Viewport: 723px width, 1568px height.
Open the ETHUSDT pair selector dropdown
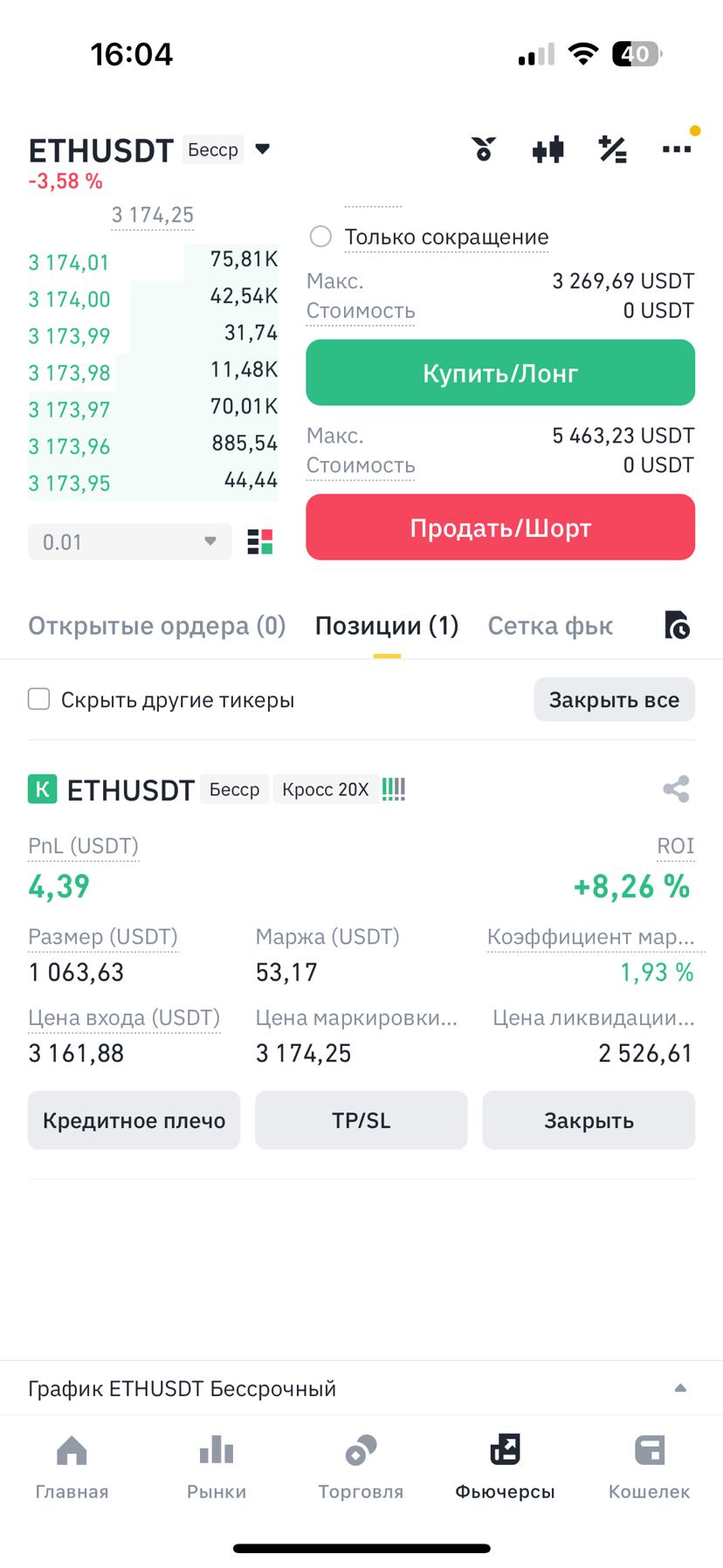pyautogui.click(x=262, y=149)
